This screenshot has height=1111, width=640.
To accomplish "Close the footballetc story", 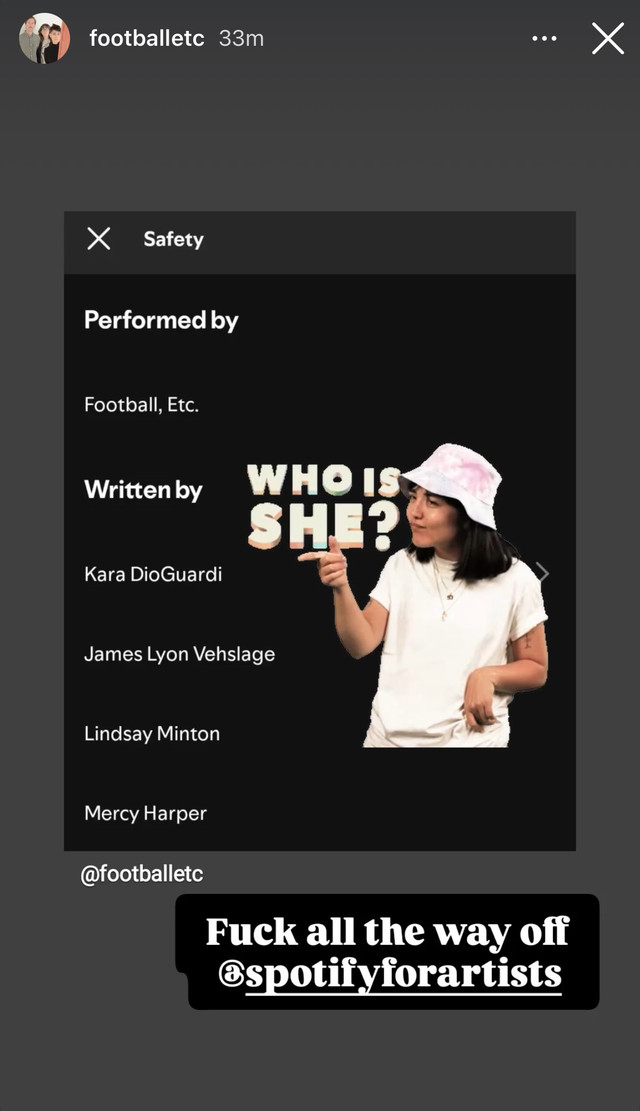I will click(608, 39).
